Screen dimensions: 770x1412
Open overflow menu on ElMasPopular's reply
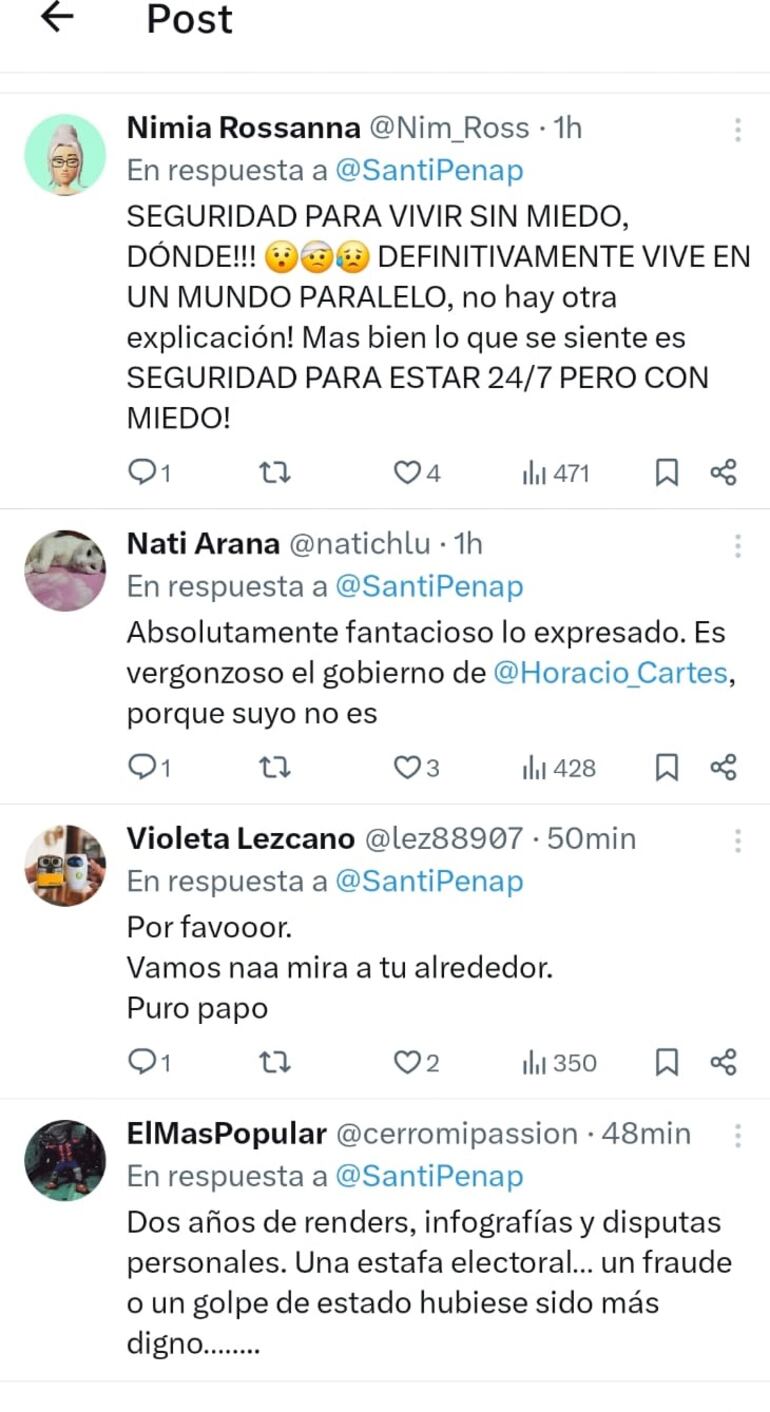737,1135
